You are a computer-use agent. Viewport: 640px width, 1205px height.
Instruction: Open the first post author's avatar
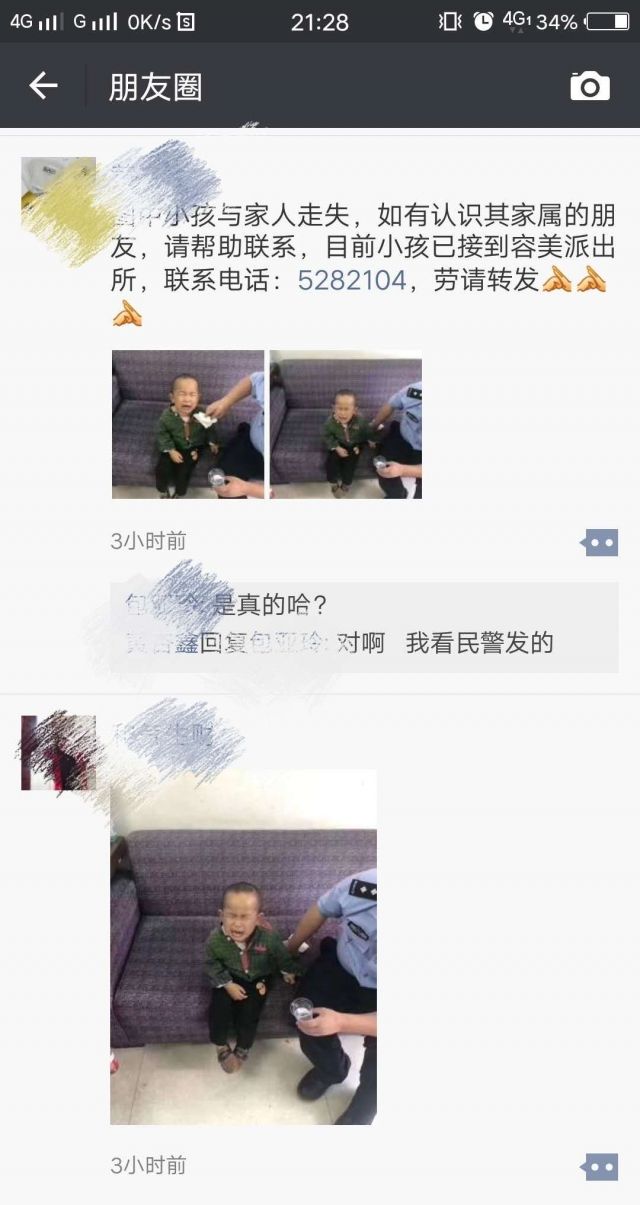58,194
